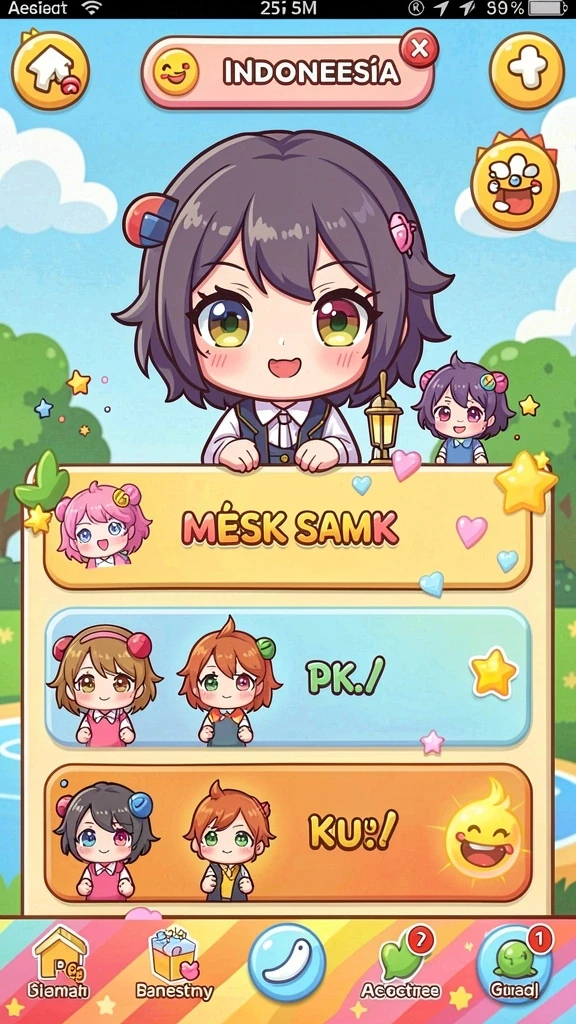Tap the yellow plus button
Viewport: 576px width, 1024px height.
coord(526,70)
